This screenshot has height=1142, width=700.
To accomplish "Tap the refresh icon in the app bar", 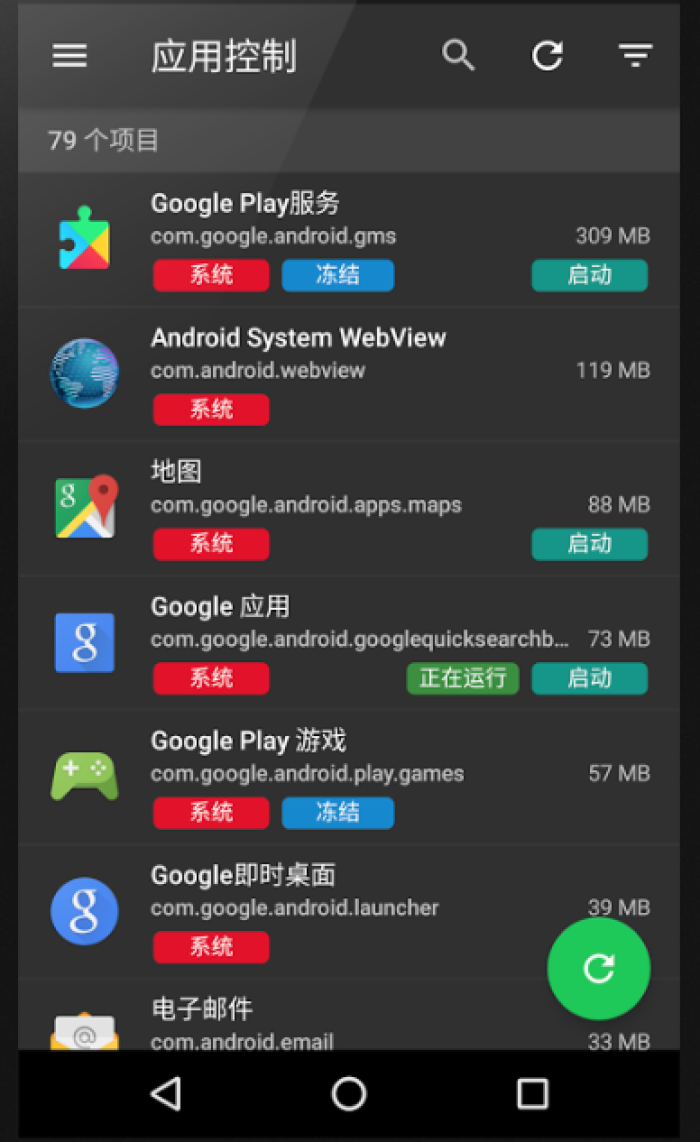I will [x=547, y=56].
